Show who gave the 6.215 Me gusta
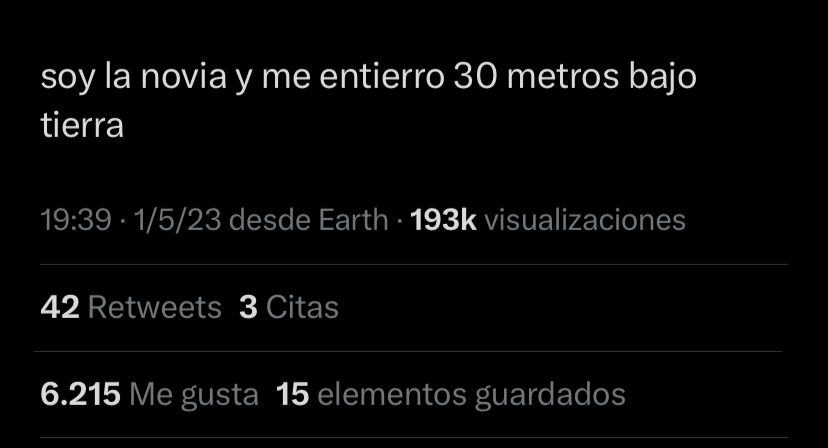Viewport: 828px width, 448px height. tap(149, 394)
